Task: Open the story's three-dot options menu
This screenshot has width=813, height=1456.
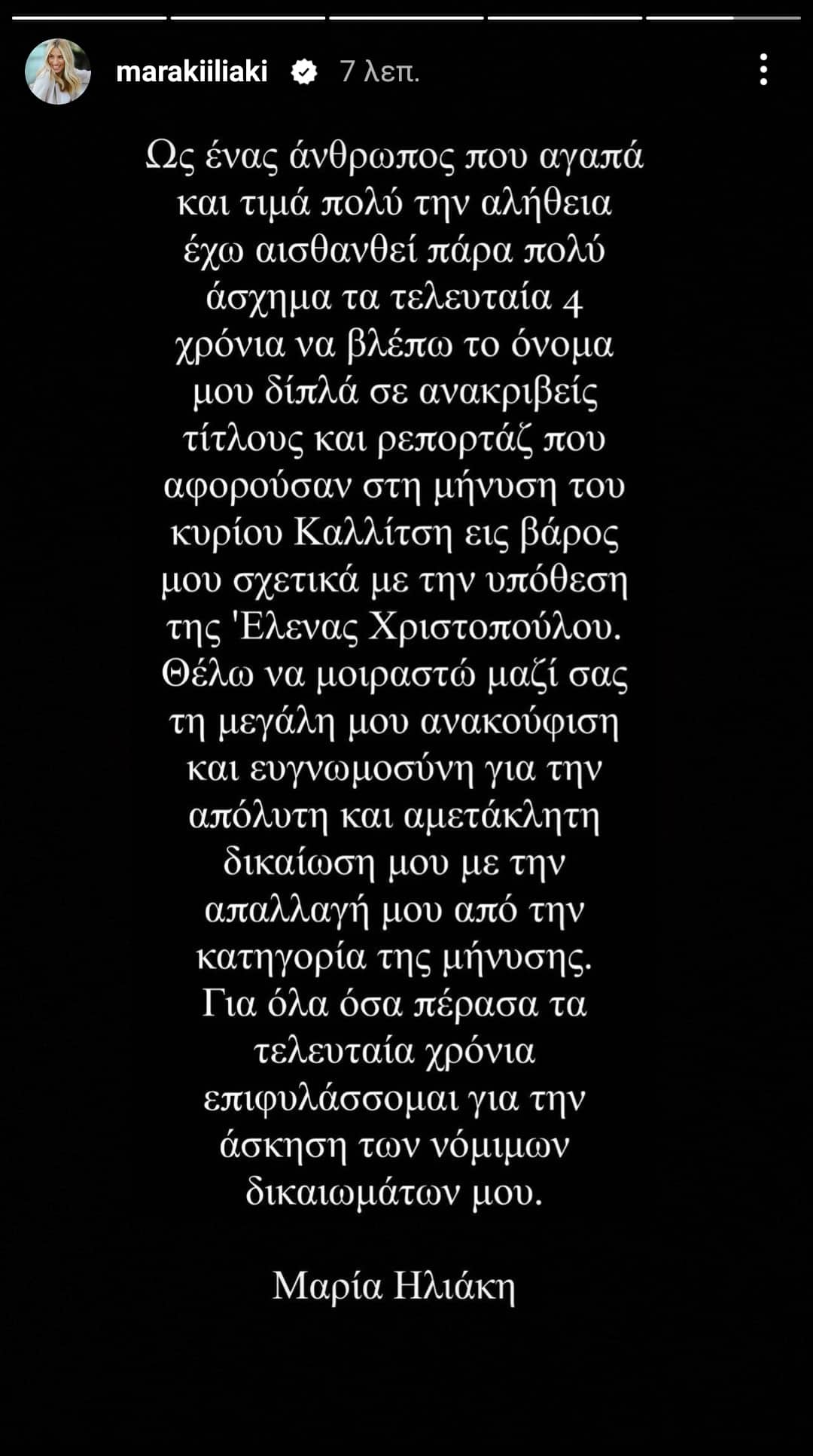Action: point(763,70)
